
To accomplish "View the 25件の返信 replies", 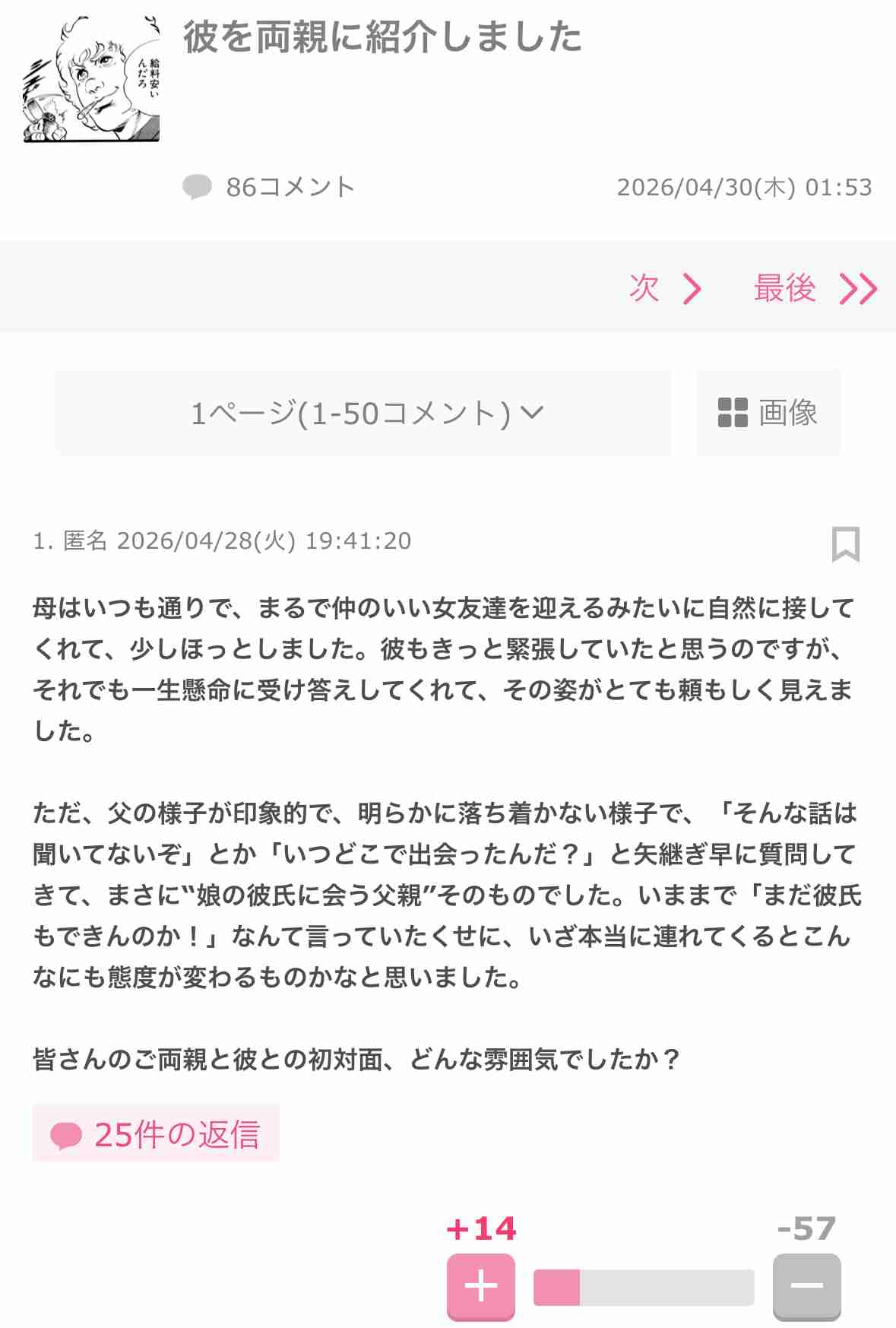I will [x=156, y=1133].
